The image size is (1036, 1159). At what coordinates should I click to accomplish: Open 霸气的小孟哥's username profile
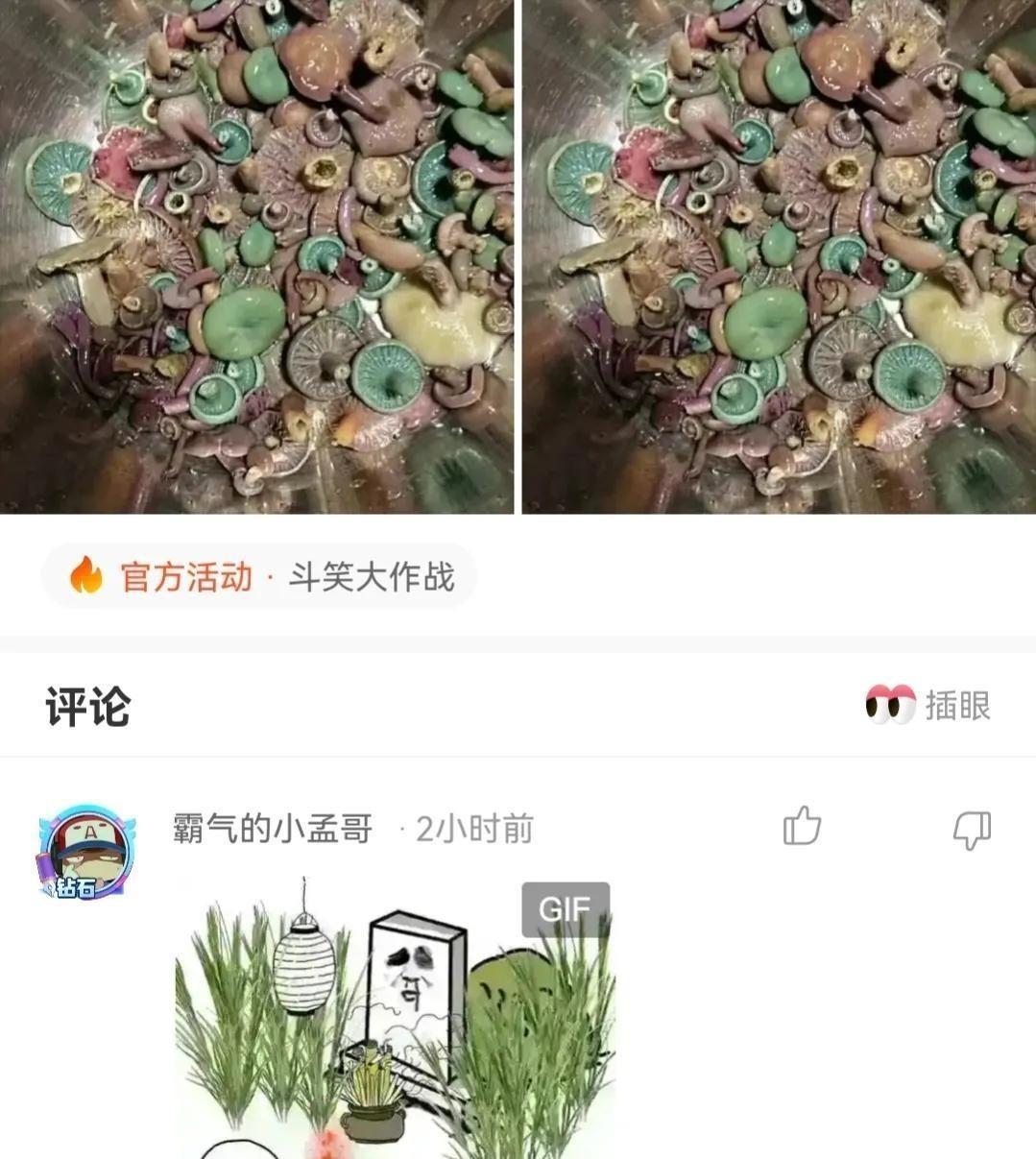click(273, 828)
